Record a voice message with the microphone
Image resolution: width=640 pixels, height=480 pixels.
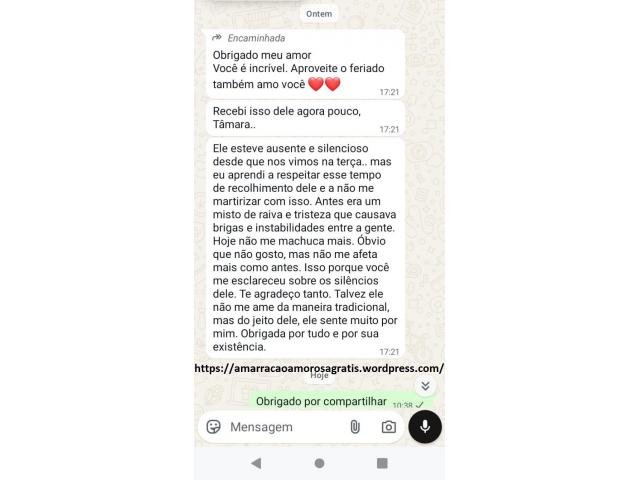tap(425, 426)
